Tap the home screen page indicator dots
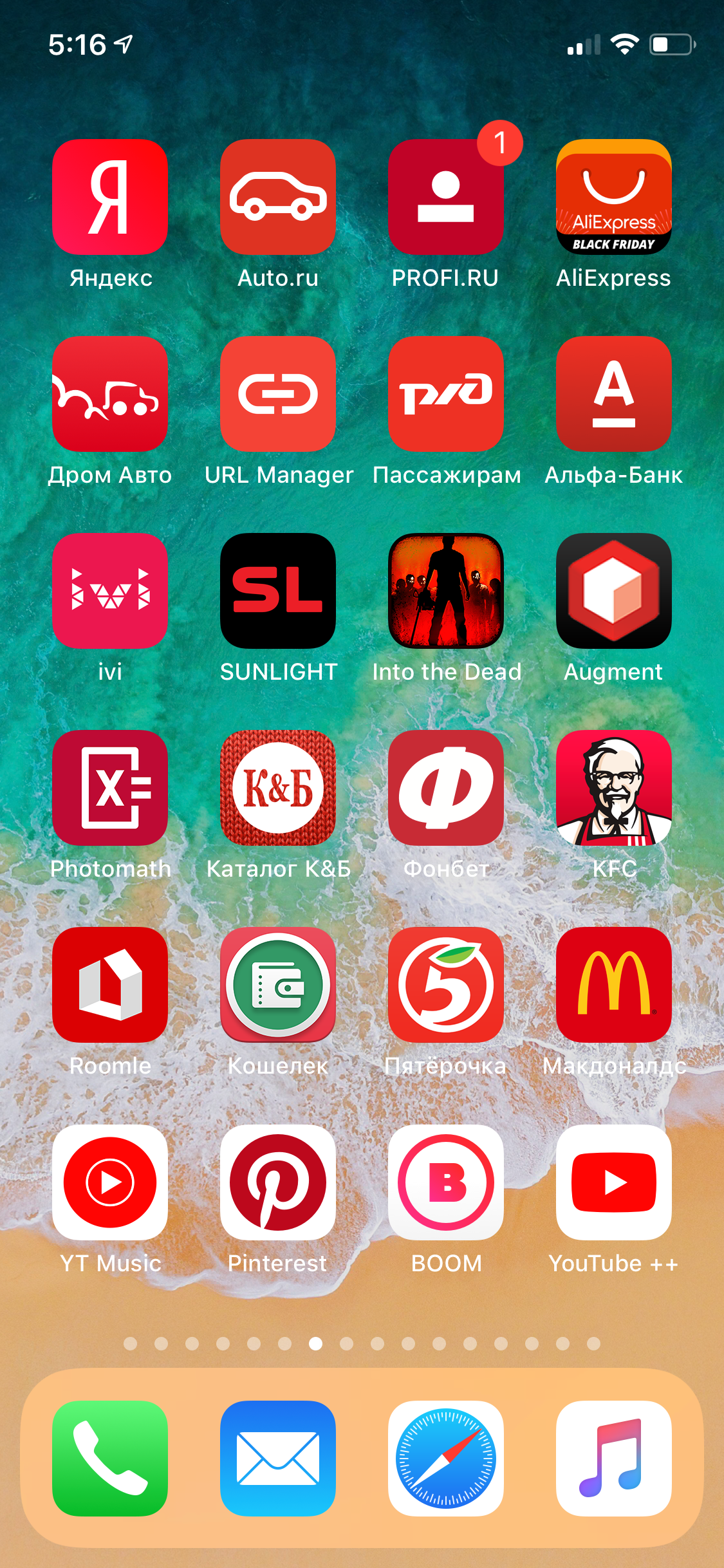 click(x=362, y=1343)
